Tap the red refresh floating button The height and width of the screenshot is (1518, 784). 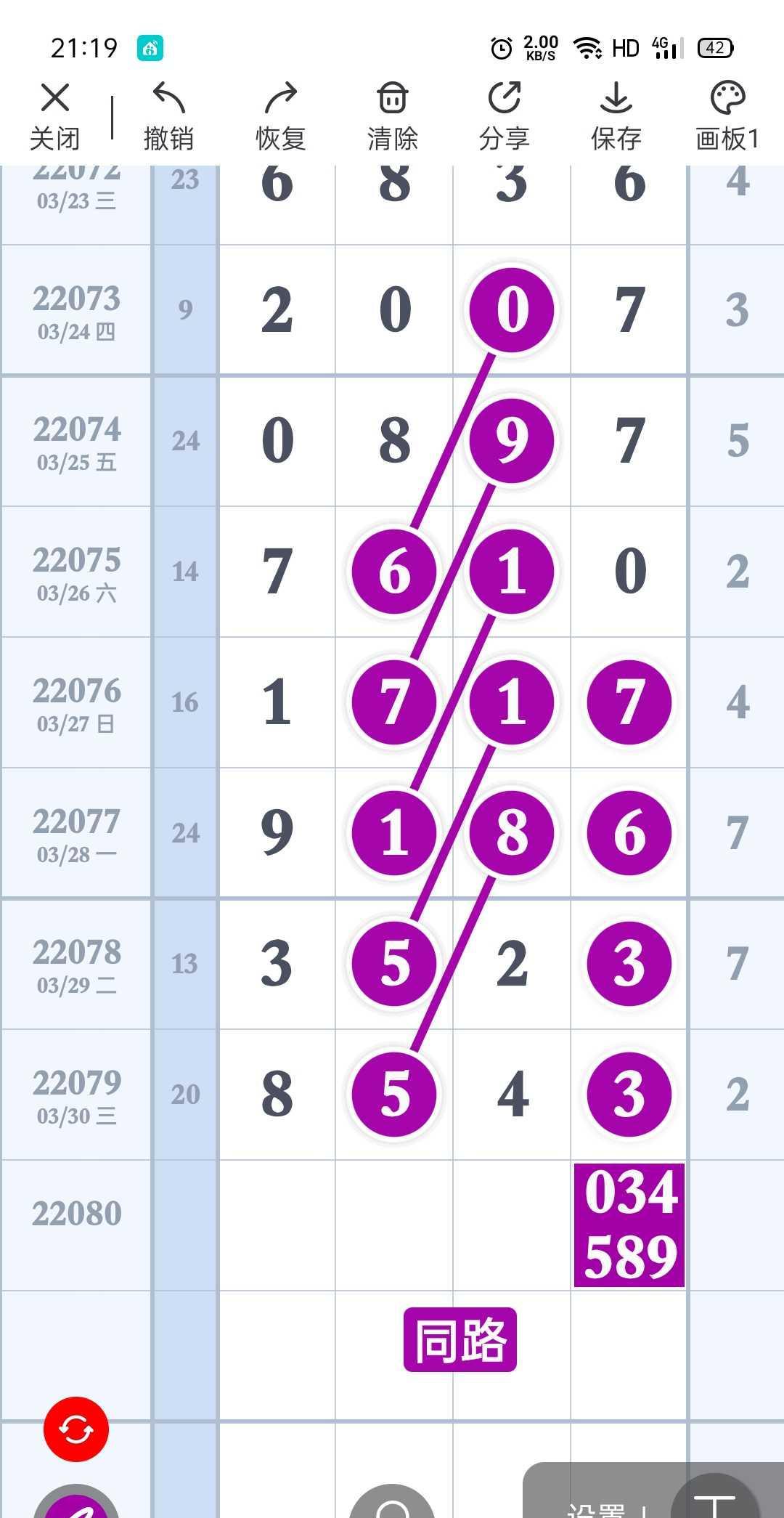click(76, 1429)
